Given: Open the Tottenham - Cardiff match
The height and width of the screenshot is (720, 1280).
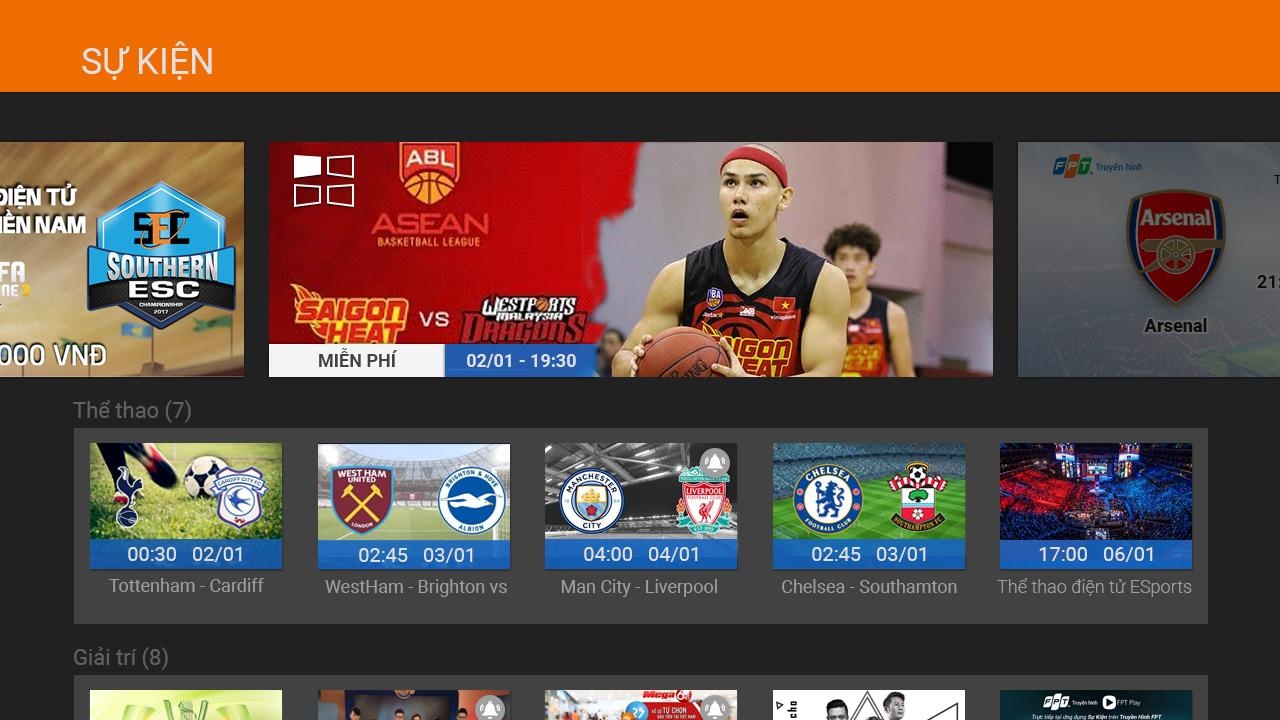Looking at the screenshot, I should [186, 506].
